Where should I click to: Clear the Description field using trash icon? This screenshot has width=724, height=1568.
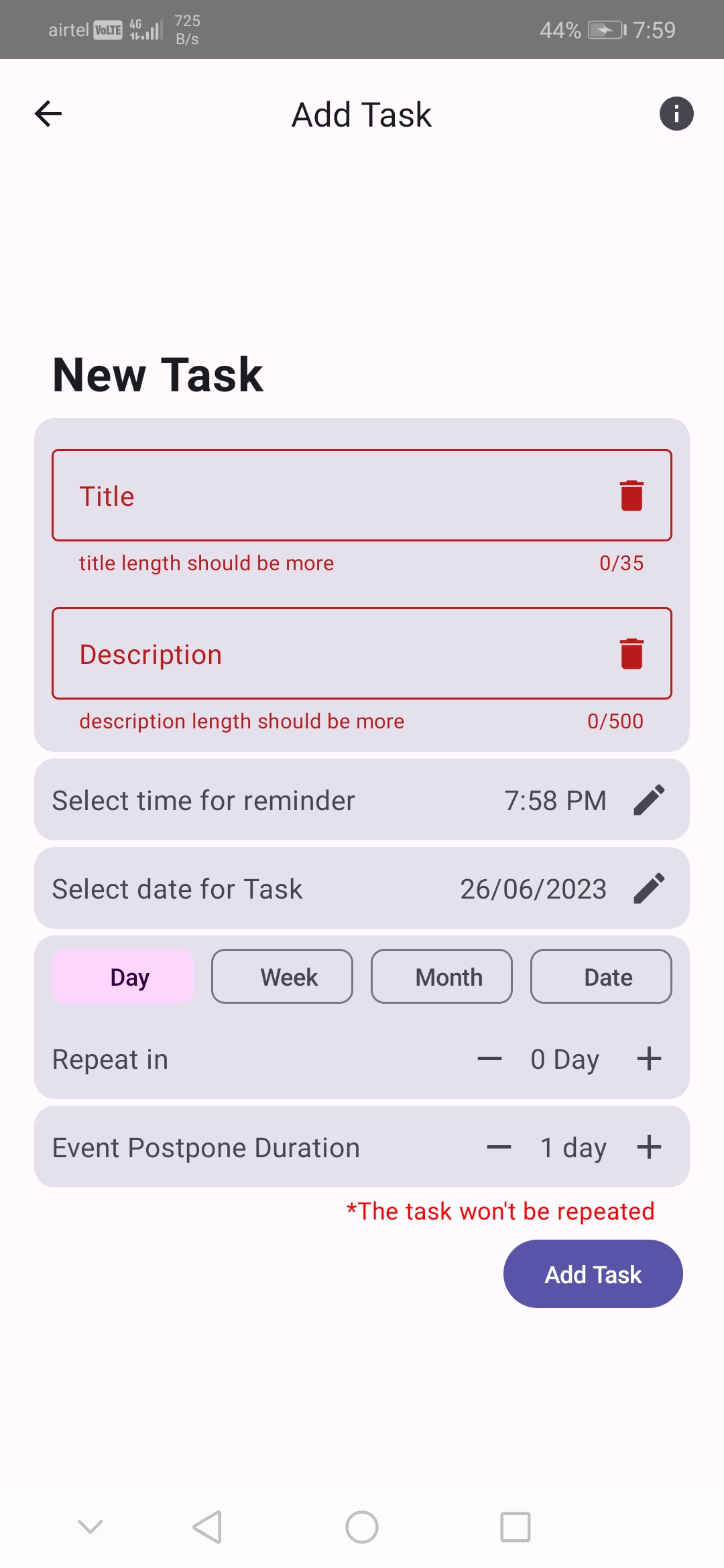pos(631,654)
